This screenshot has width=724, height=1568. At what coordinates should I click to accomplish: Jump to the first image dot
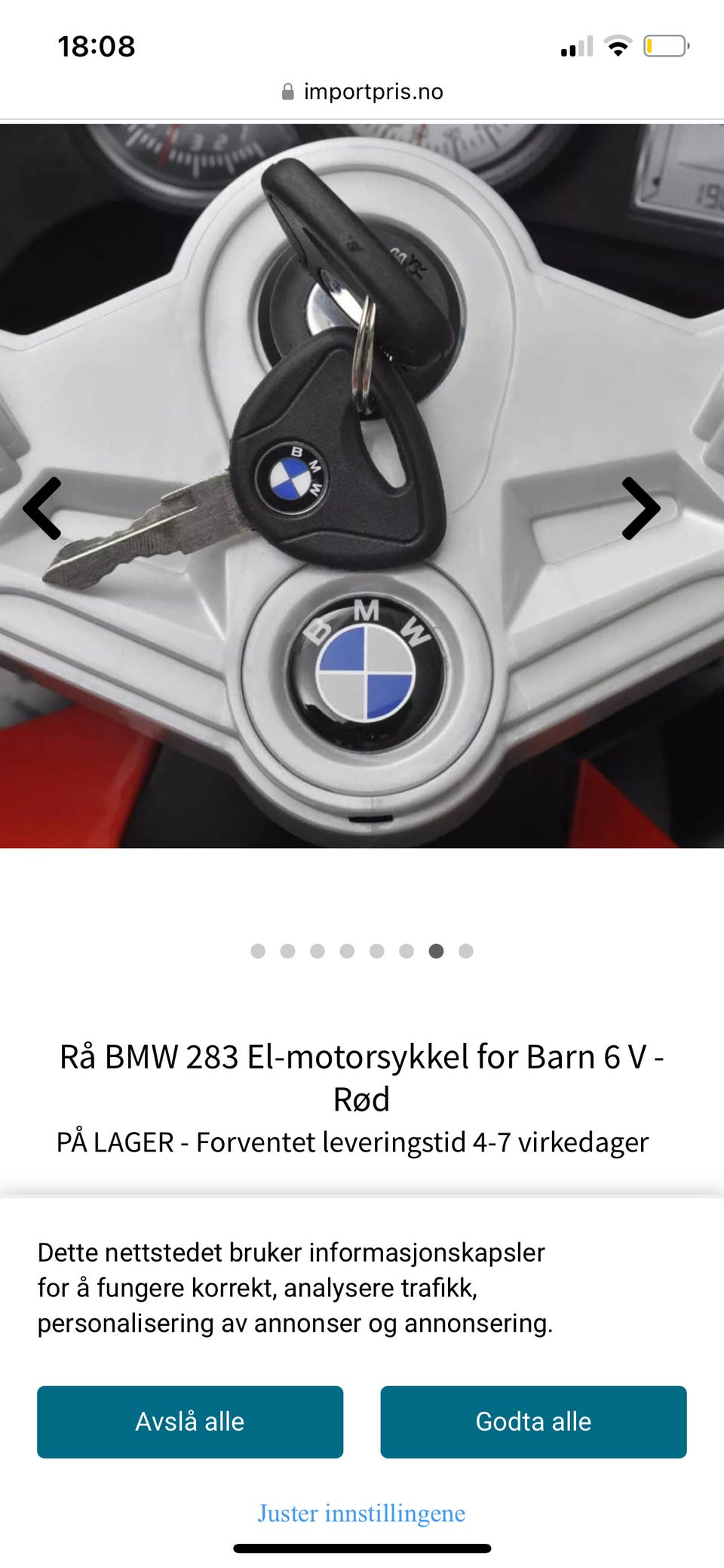click(x=258, y=951)
